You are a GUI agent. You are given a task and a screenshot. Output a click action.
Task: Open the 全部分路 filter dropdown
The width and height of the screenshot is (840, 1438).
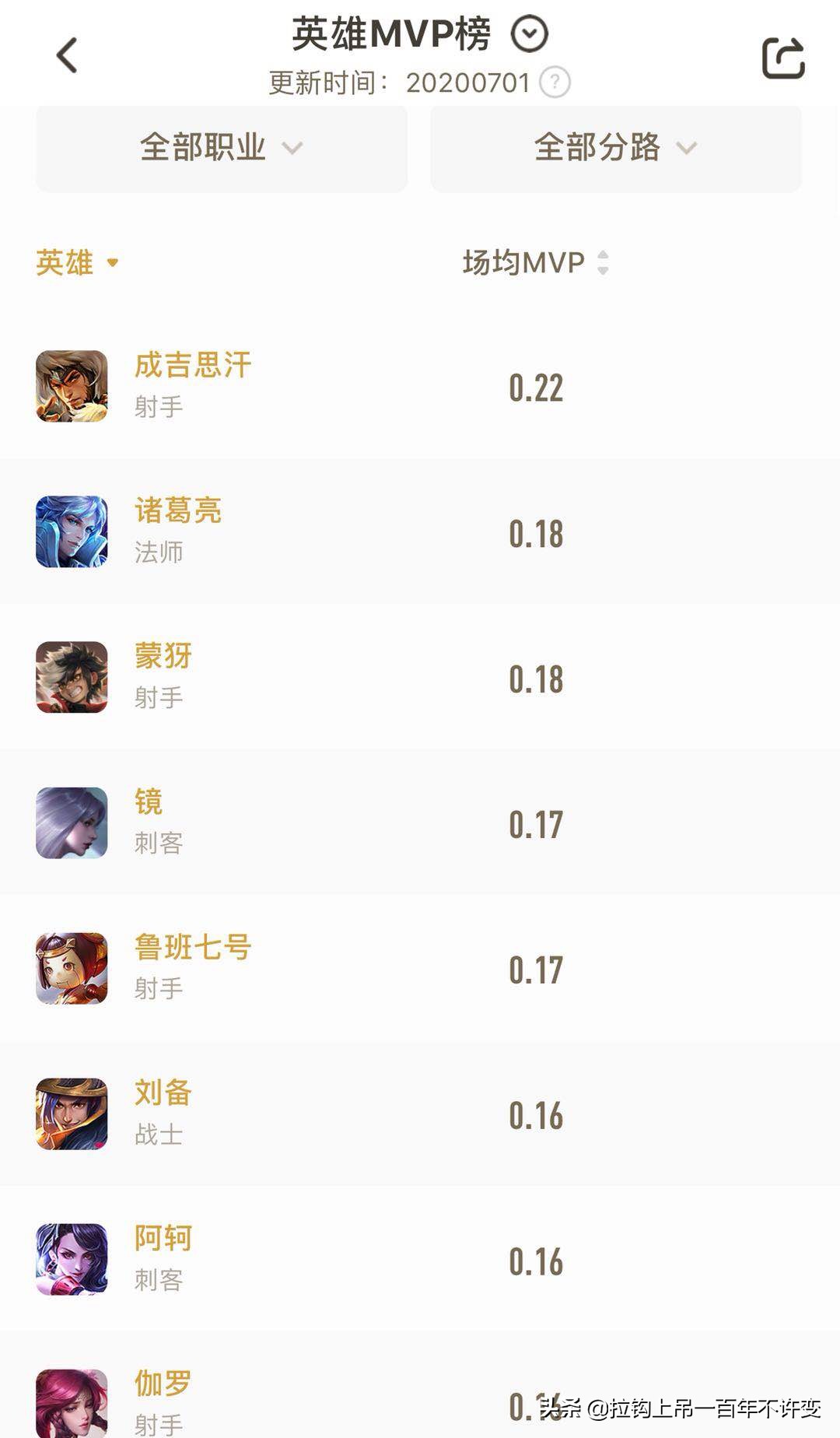pos(616,149)
